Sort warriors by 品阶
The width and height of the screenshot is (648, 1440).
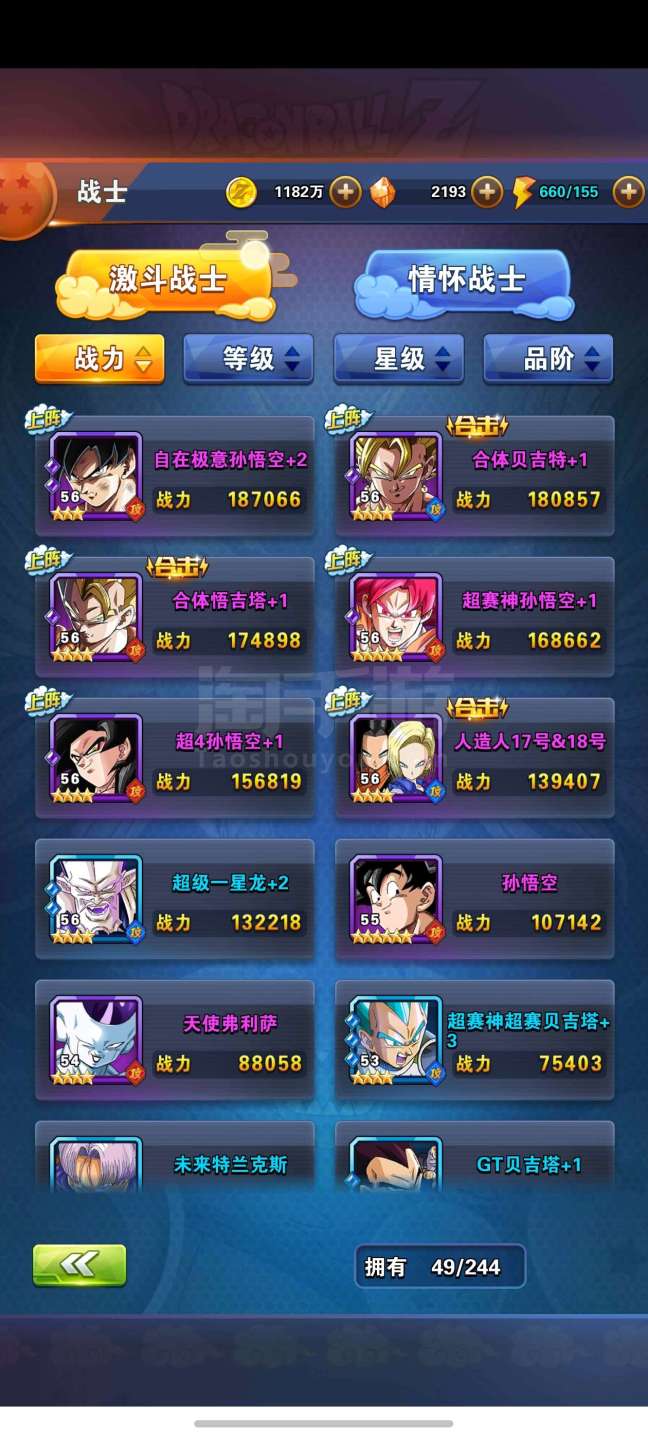(x=548, y=359)
